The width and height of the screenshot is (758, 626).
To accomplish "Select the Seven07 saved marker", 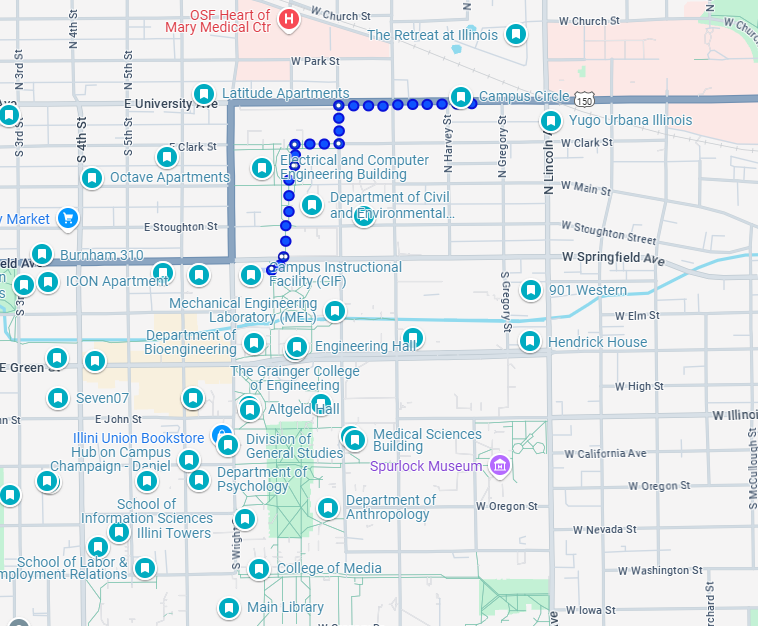I will [x=58, y=398].
